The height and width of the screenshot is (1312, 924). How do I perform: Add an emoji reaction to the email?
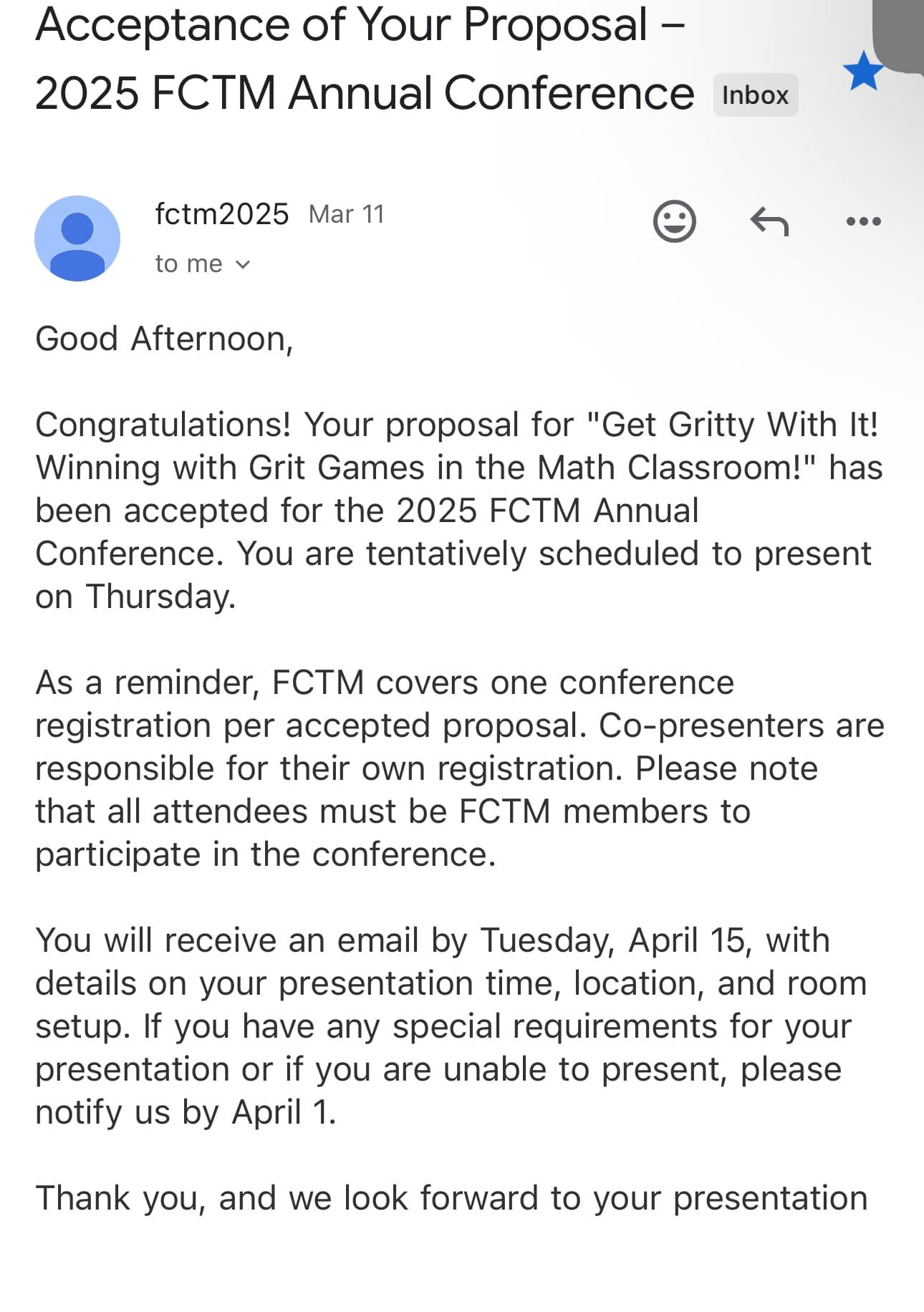click(674, 221)
